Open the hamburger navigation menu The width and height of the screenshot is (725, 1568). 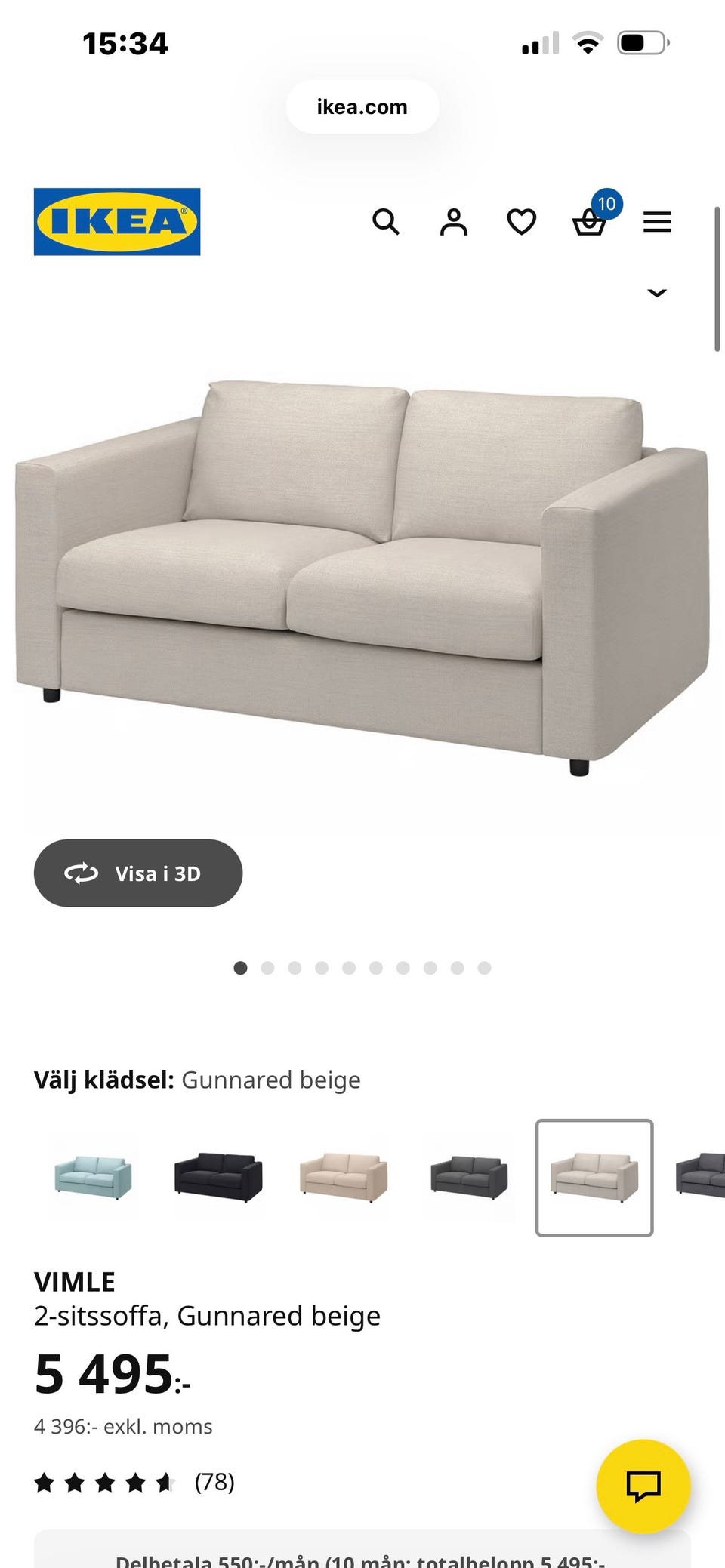[657, 221]
